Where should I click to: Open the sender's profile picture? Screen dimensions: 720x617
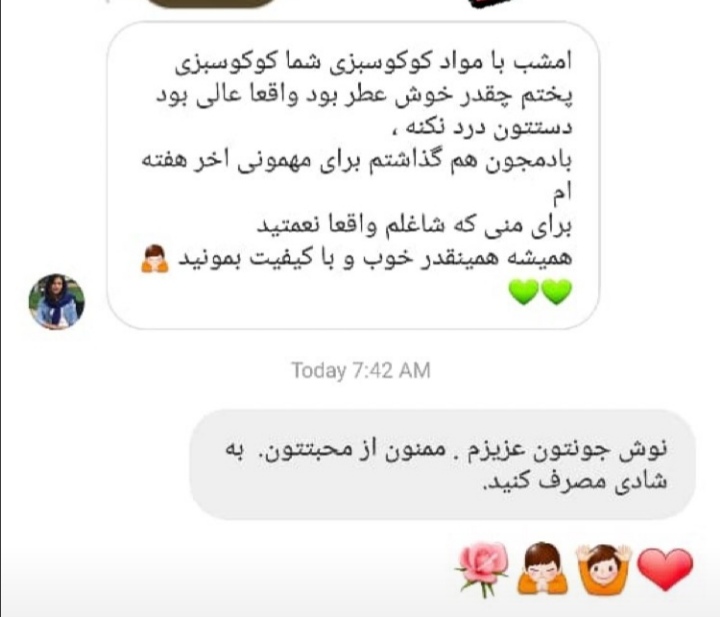(x=56, y=301)
